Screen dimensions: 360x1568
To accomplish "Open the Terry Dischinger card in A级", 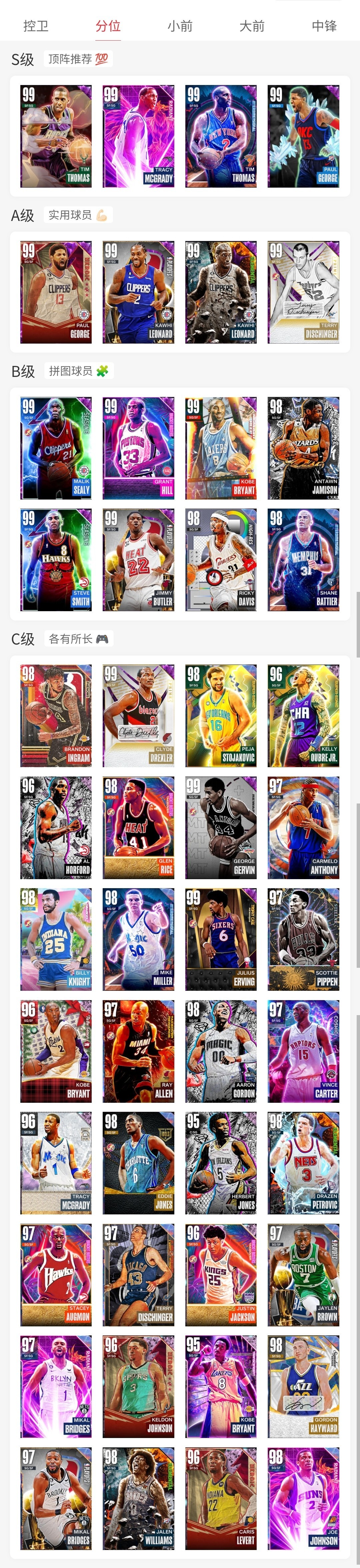I will [303, 292].
